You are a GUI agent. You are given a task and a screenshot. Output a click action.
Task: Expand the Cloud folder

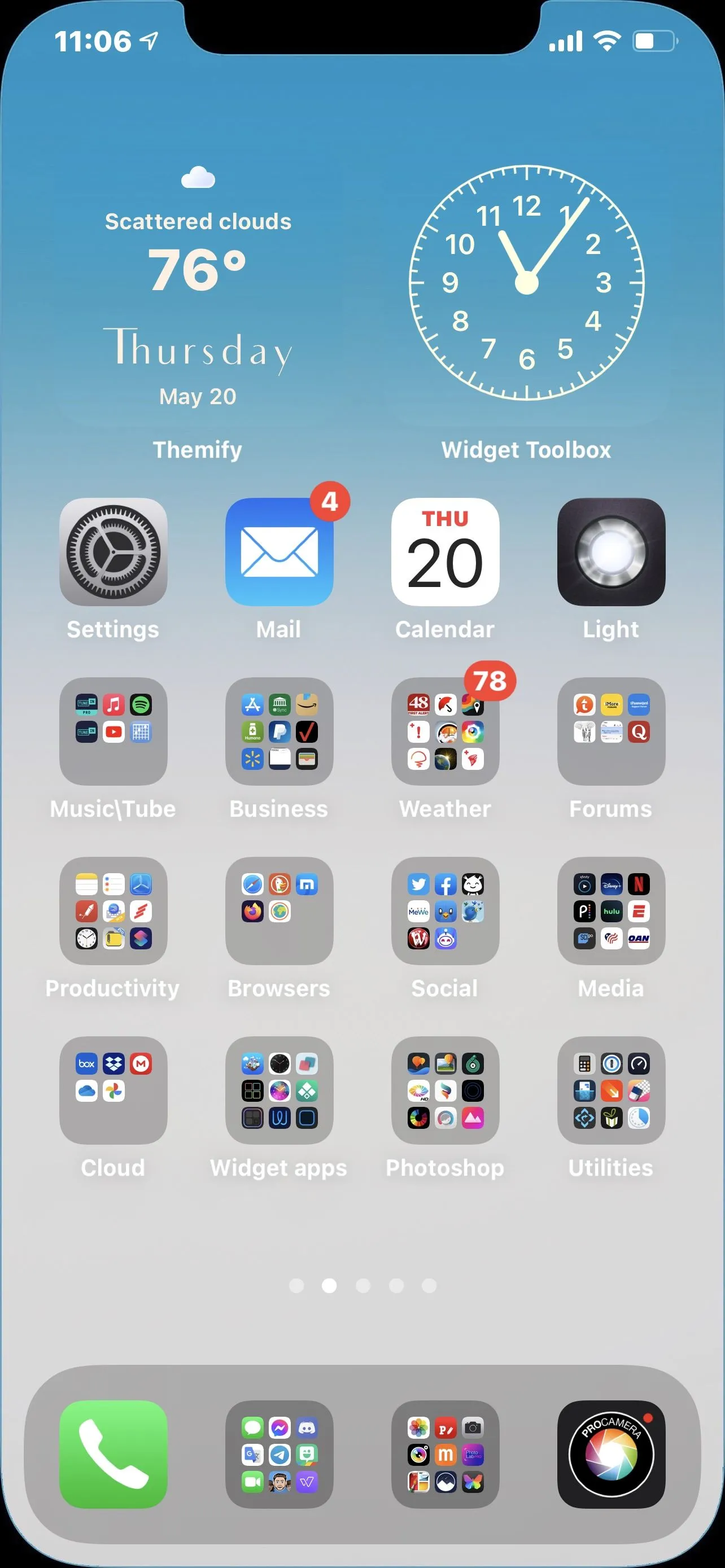point(113,1090)
